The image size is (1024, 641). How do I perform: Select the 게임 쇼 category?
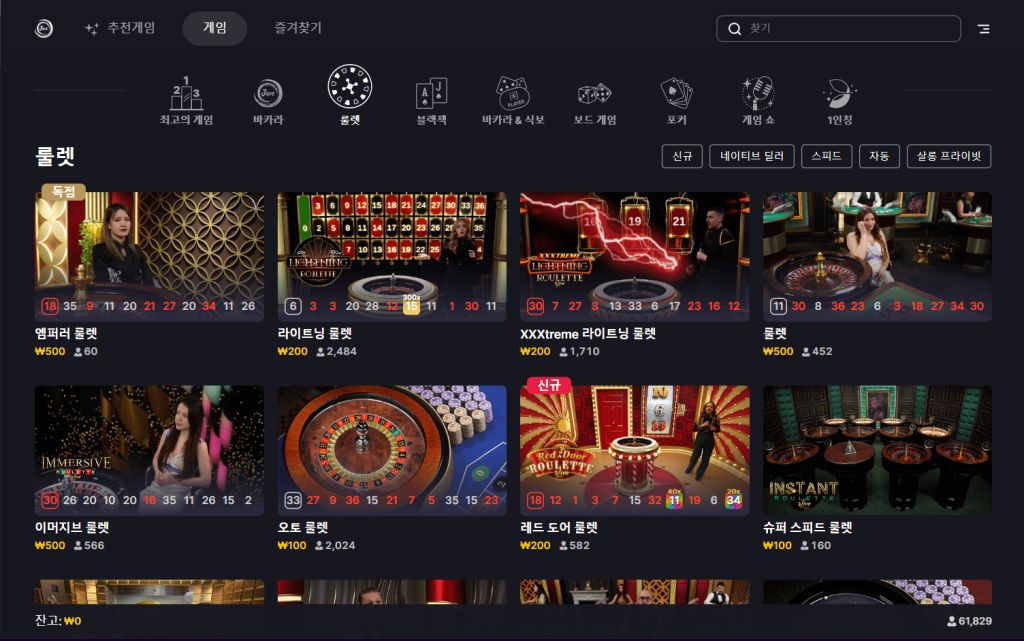click(x=758, y=101)
